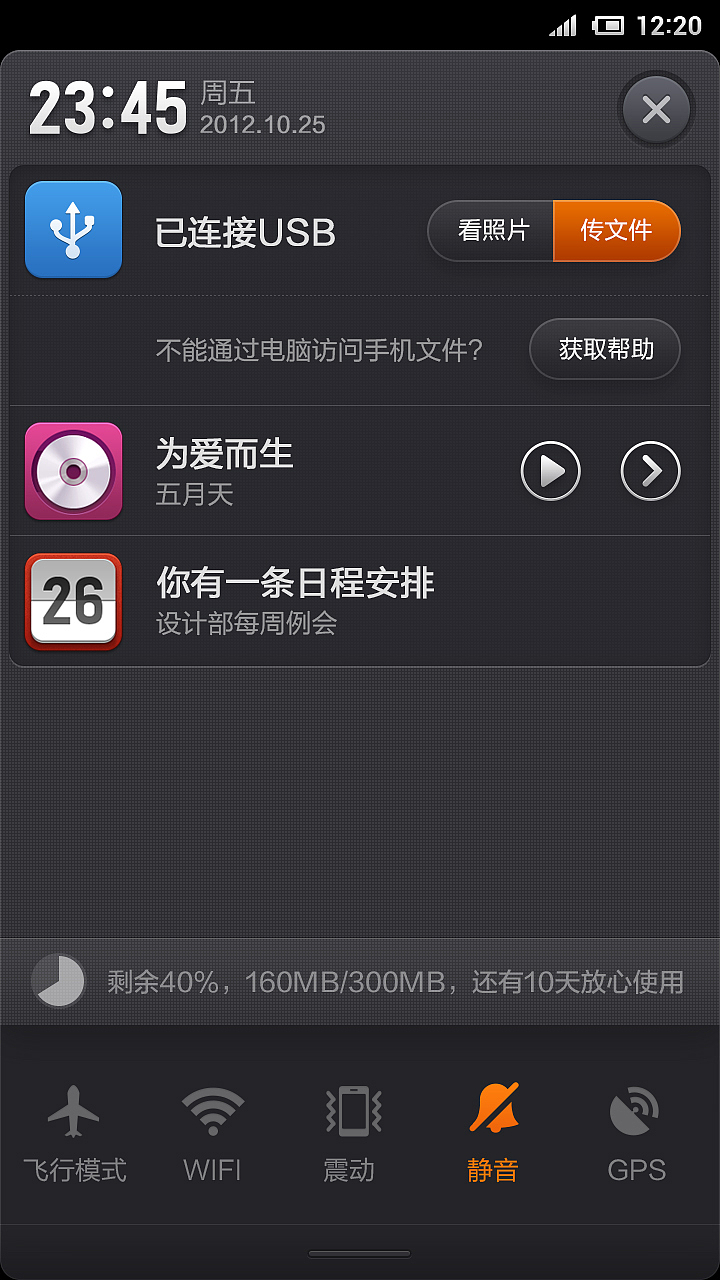Viewport: 720px width, 1280px height.
Task: Pull down the notification shade handle
Action: tap(360, 1253)
